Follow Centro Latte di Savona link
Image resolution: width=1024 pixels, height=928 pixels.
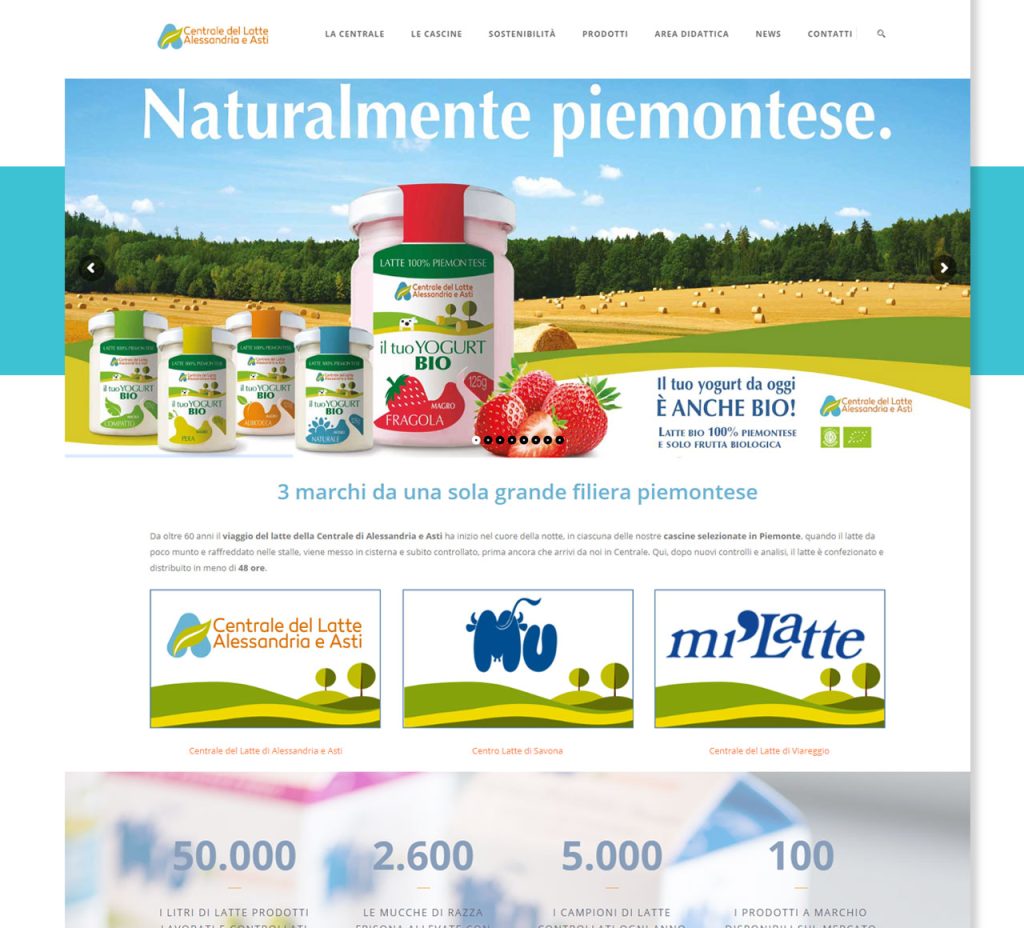tap(517, 751)
